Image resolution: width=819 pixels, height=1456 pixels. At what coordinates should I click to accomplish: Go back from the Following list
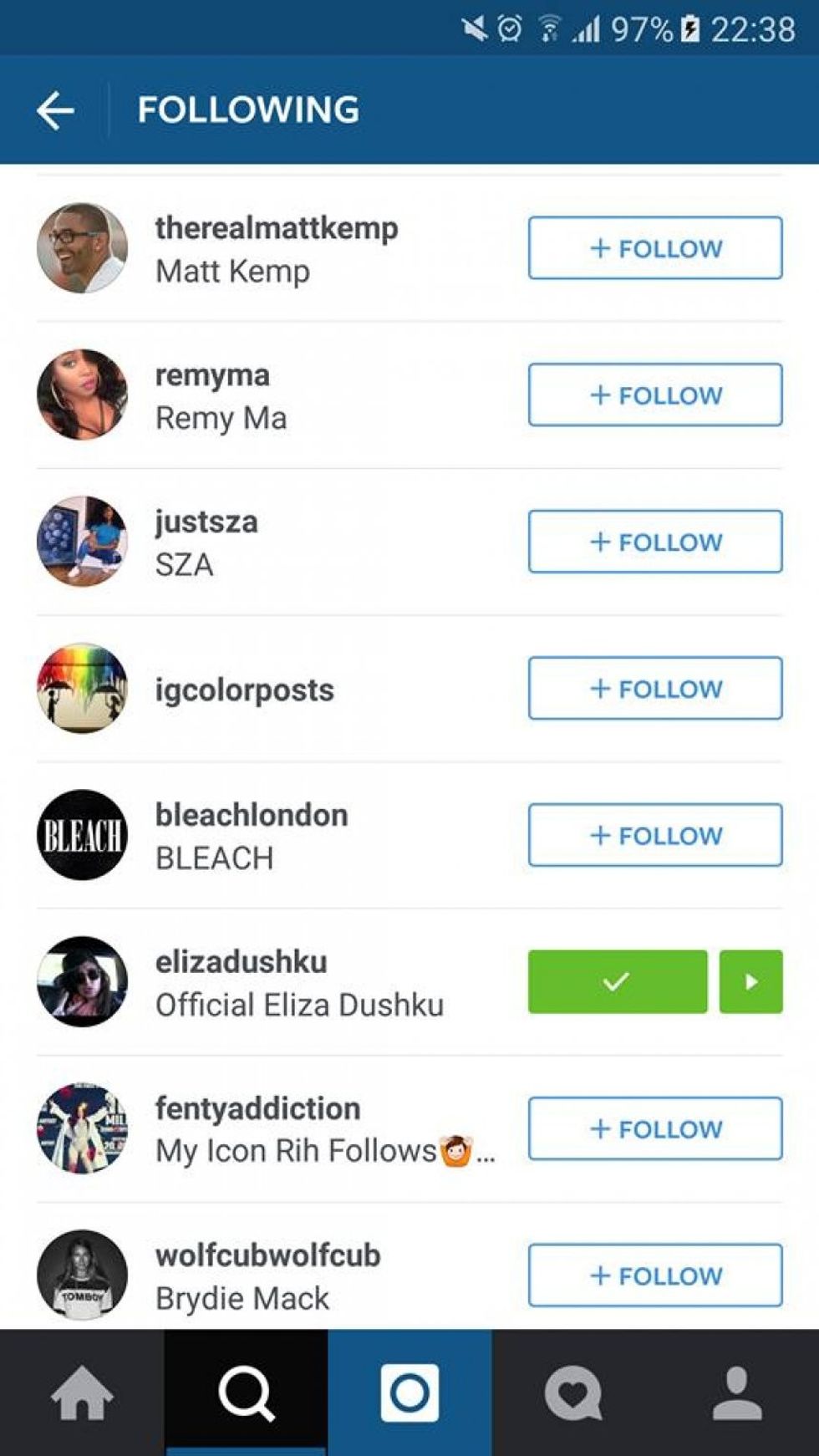point(56,110)
